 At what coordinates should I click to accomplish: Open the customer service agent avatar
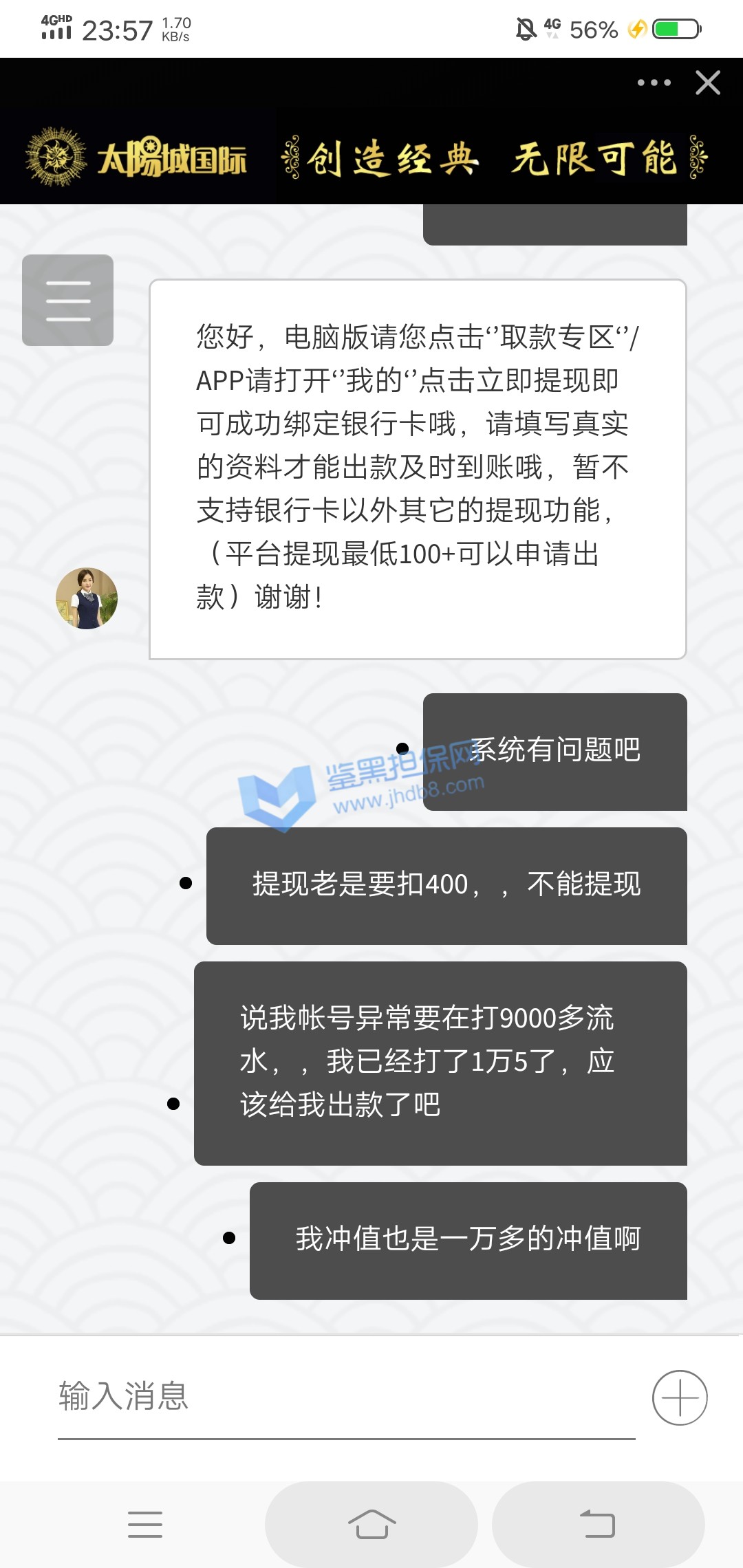coord(87,598)
